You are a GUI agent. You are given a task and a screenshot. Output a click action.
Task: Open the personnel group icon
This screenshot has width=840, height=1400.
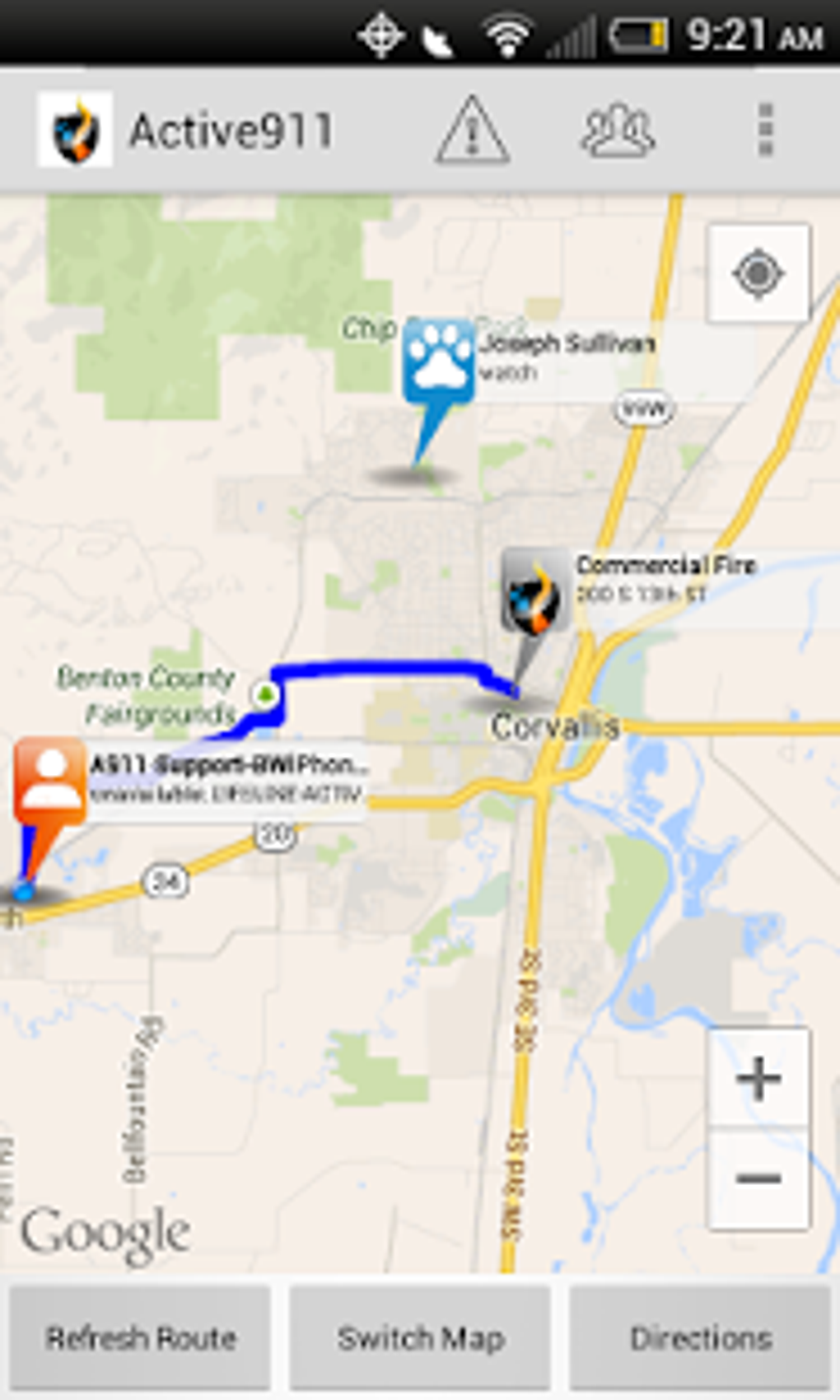click(618, 129)
